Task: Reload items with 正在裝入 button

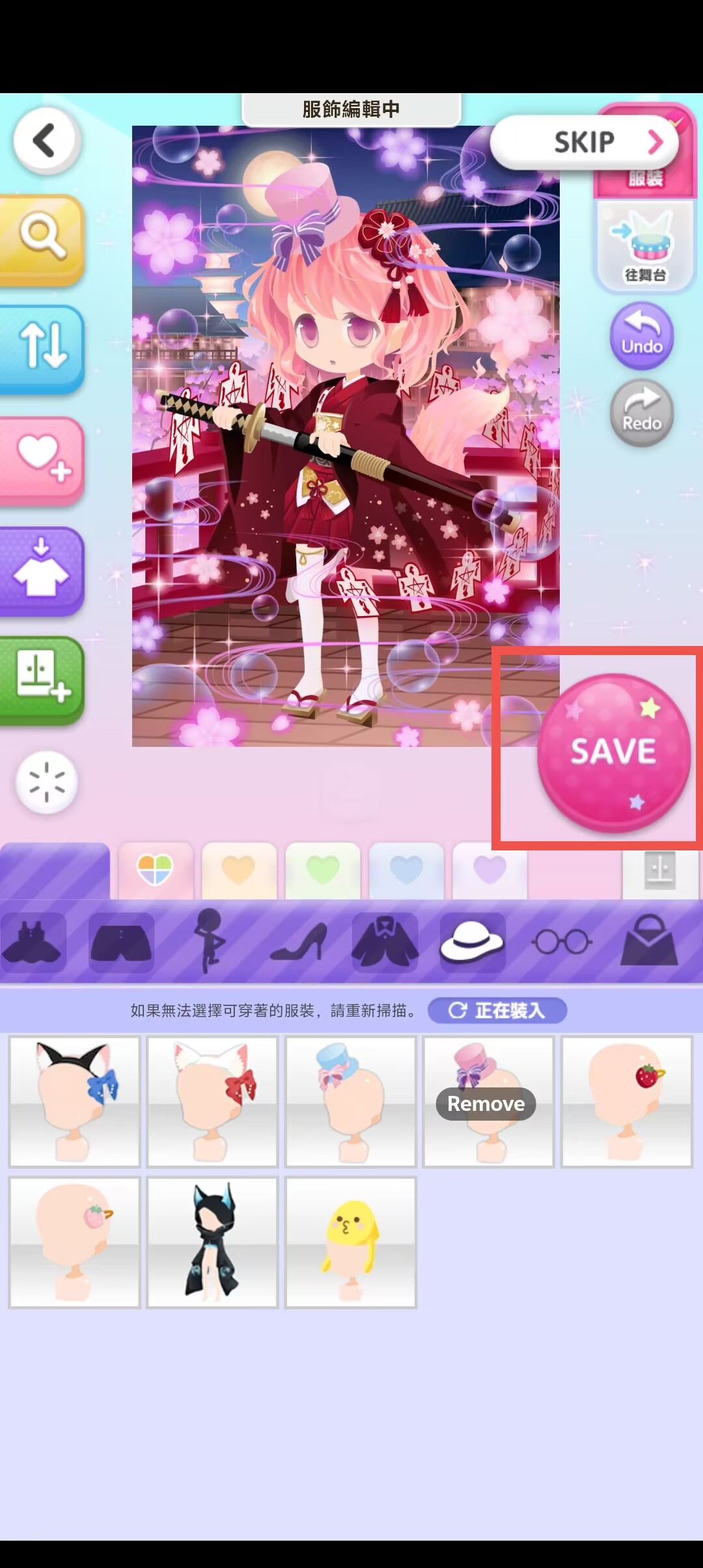Action: click(x=497, y=1010)
